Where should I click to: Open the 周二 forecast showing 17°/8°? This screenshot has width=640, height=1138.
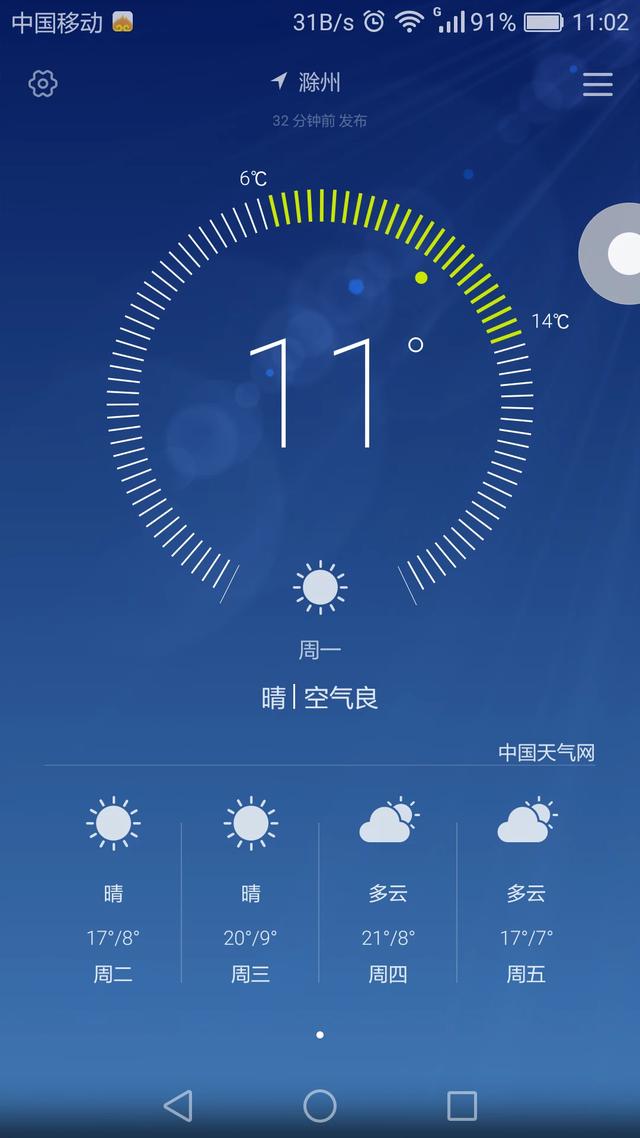pyautogui.click(x=113, y=890)
